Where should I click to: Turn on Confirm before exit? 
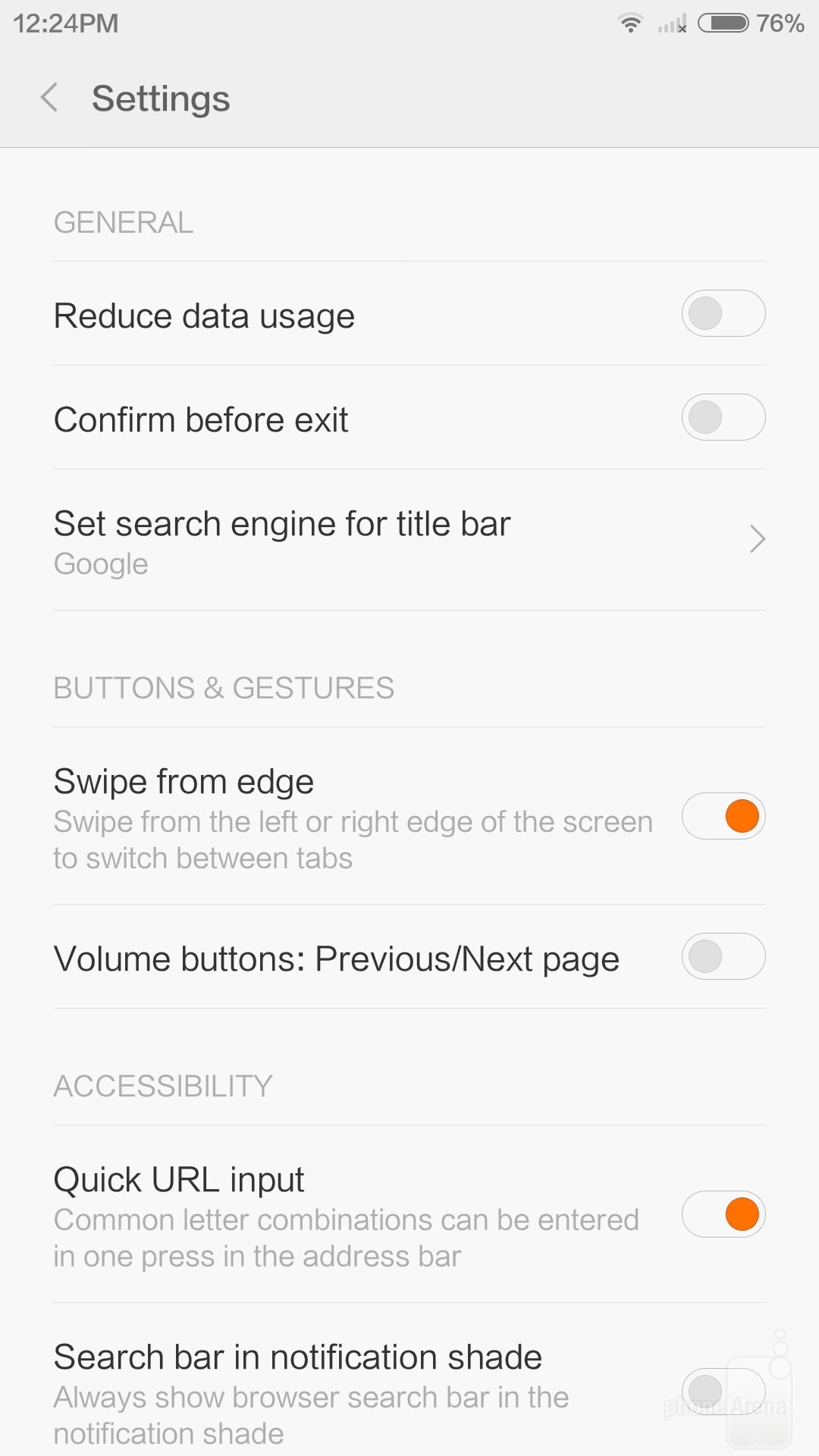[x=723, y=417]
